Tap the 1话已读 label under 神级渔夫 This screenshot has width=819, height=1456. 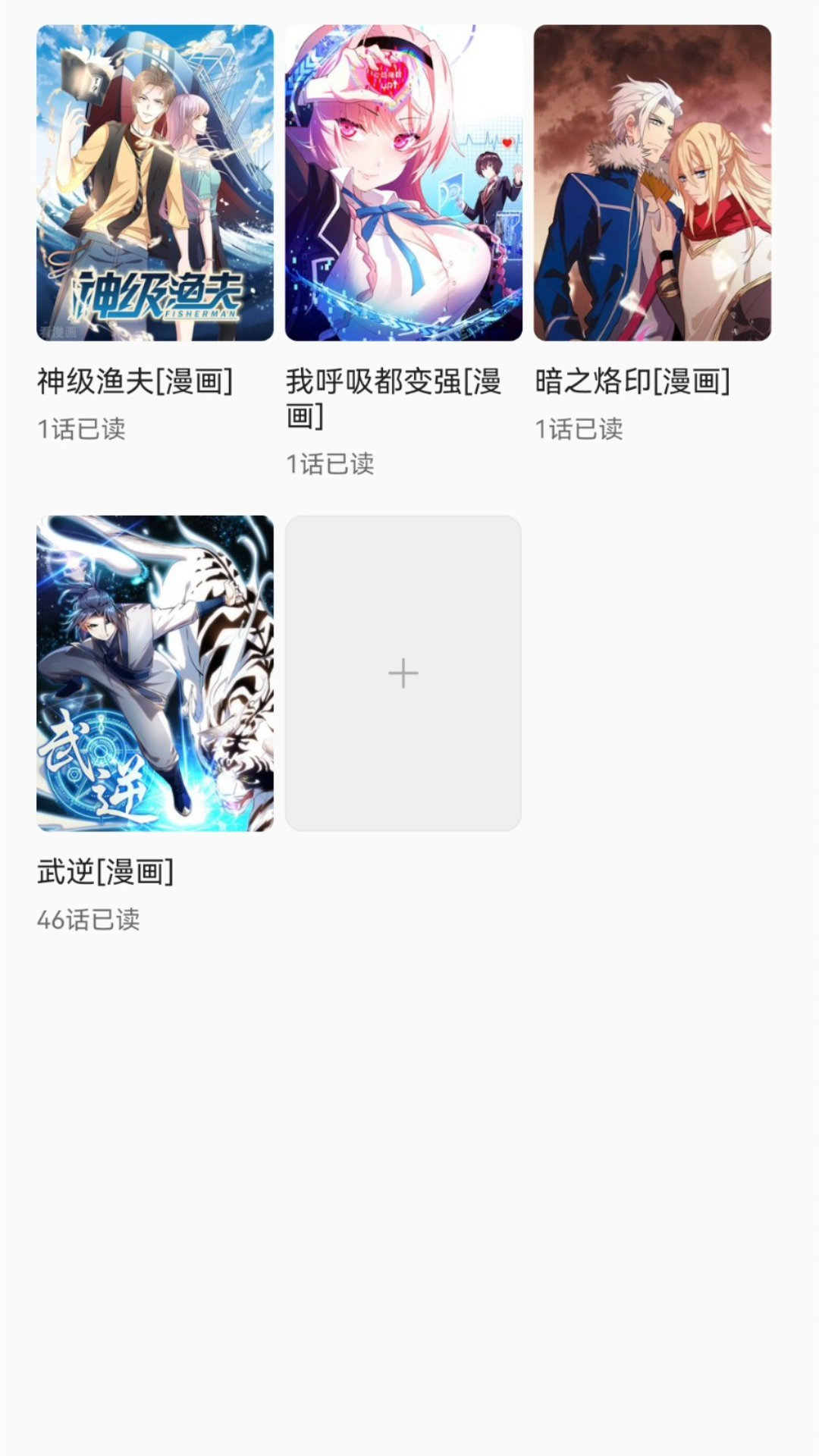[x=83, y=429]
